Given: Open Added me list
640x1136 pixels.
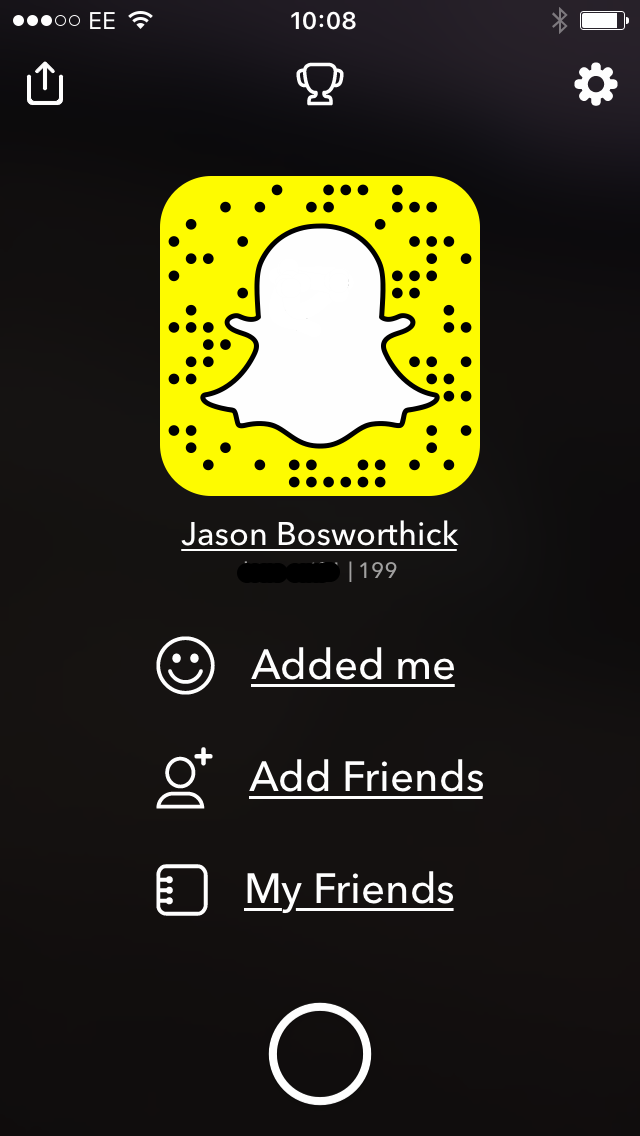Looking at the screenshot, I should [352, 666].
